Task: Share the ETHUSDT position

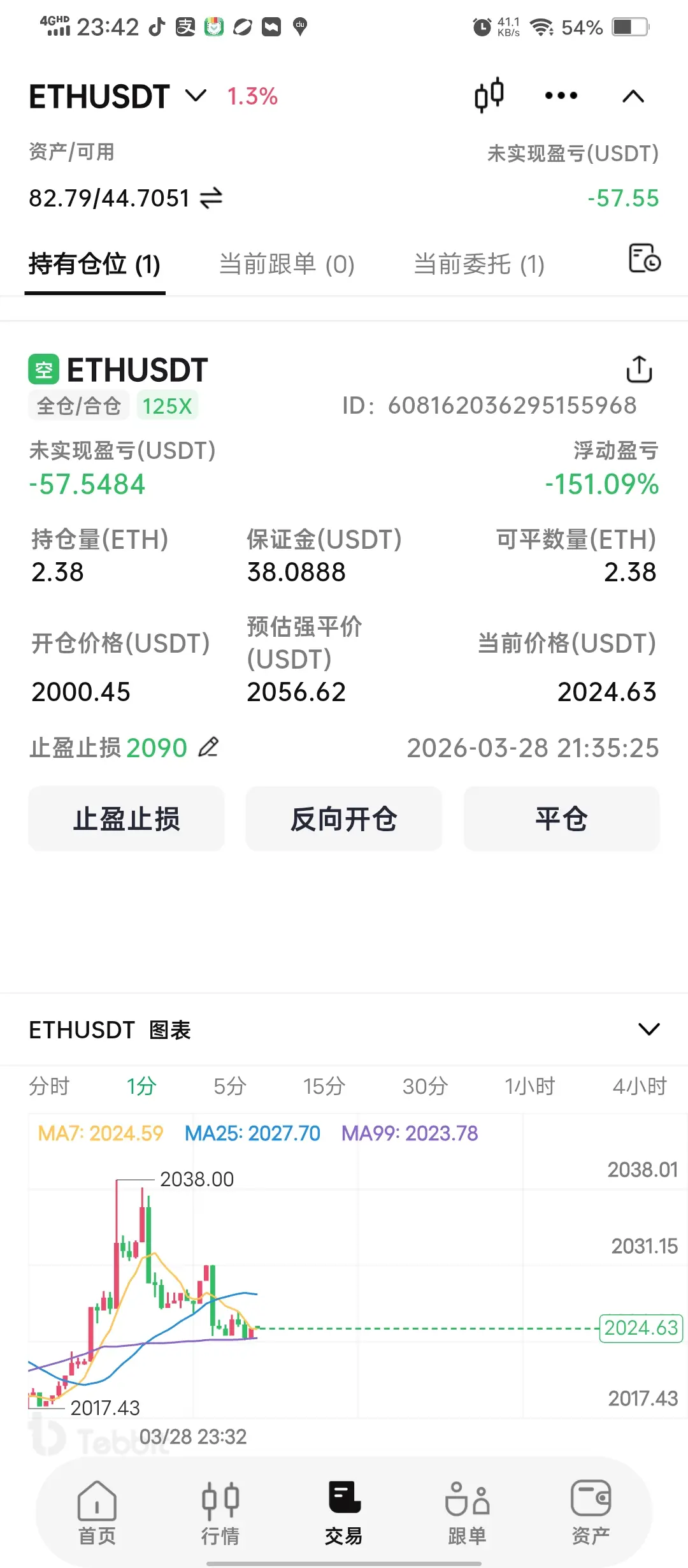Action: (x=639, y=369)
